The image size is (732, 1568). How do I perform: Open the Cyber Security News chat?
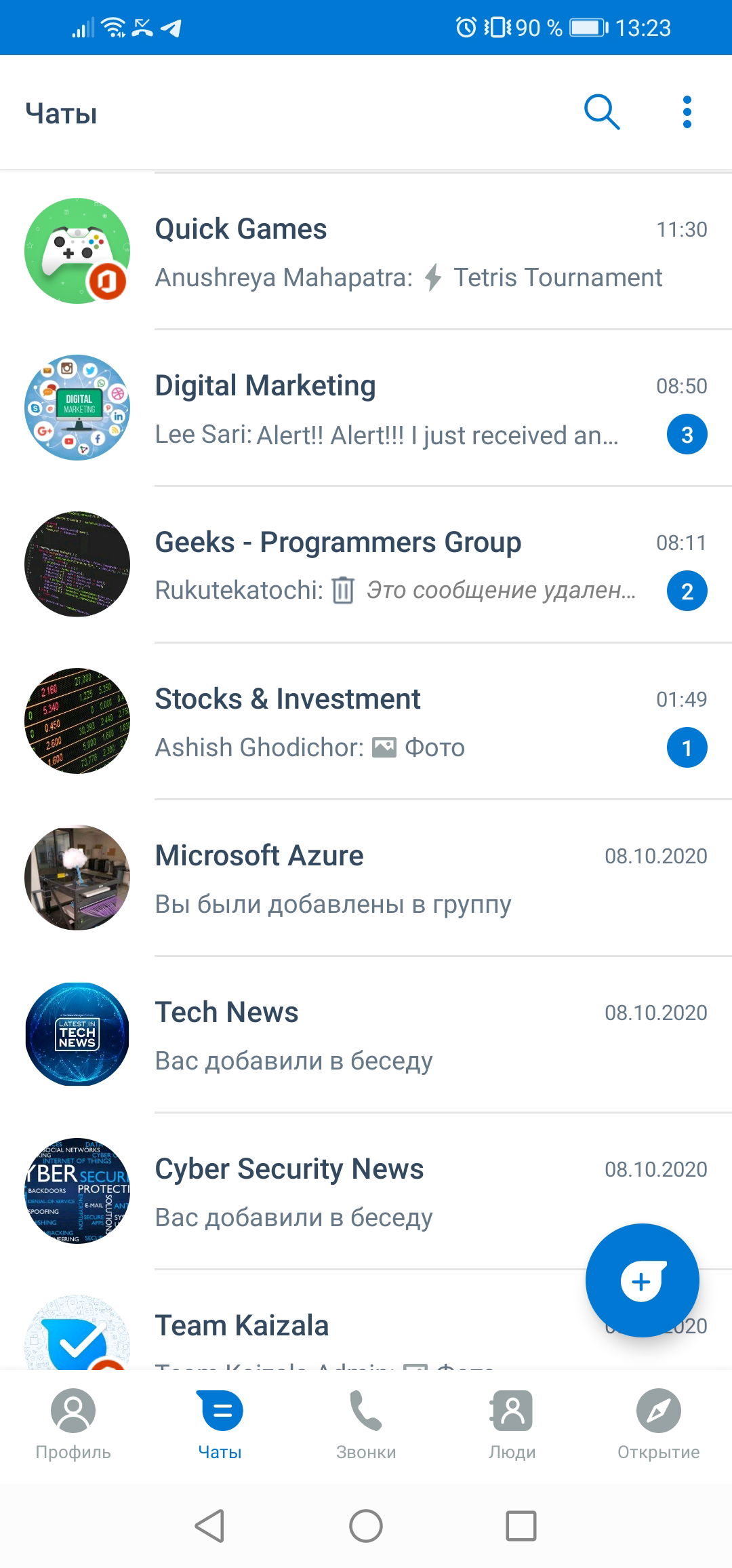click(x=366, y=1192)
